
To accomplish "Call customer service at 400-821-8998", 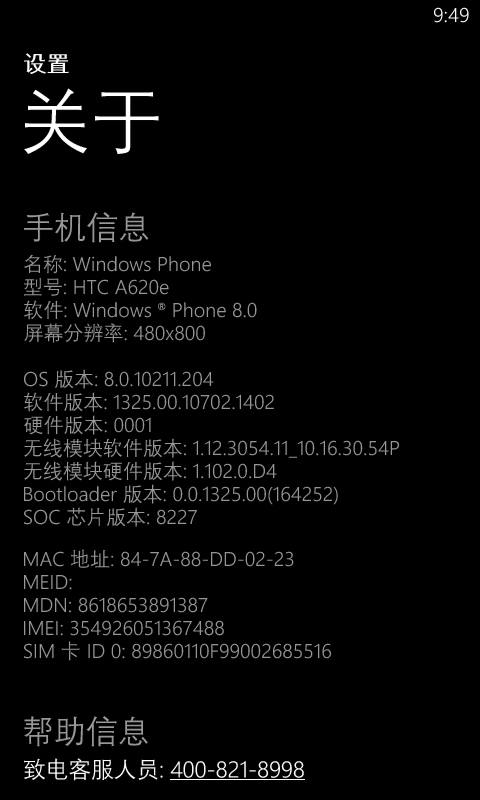I will [x=237, y=769].
